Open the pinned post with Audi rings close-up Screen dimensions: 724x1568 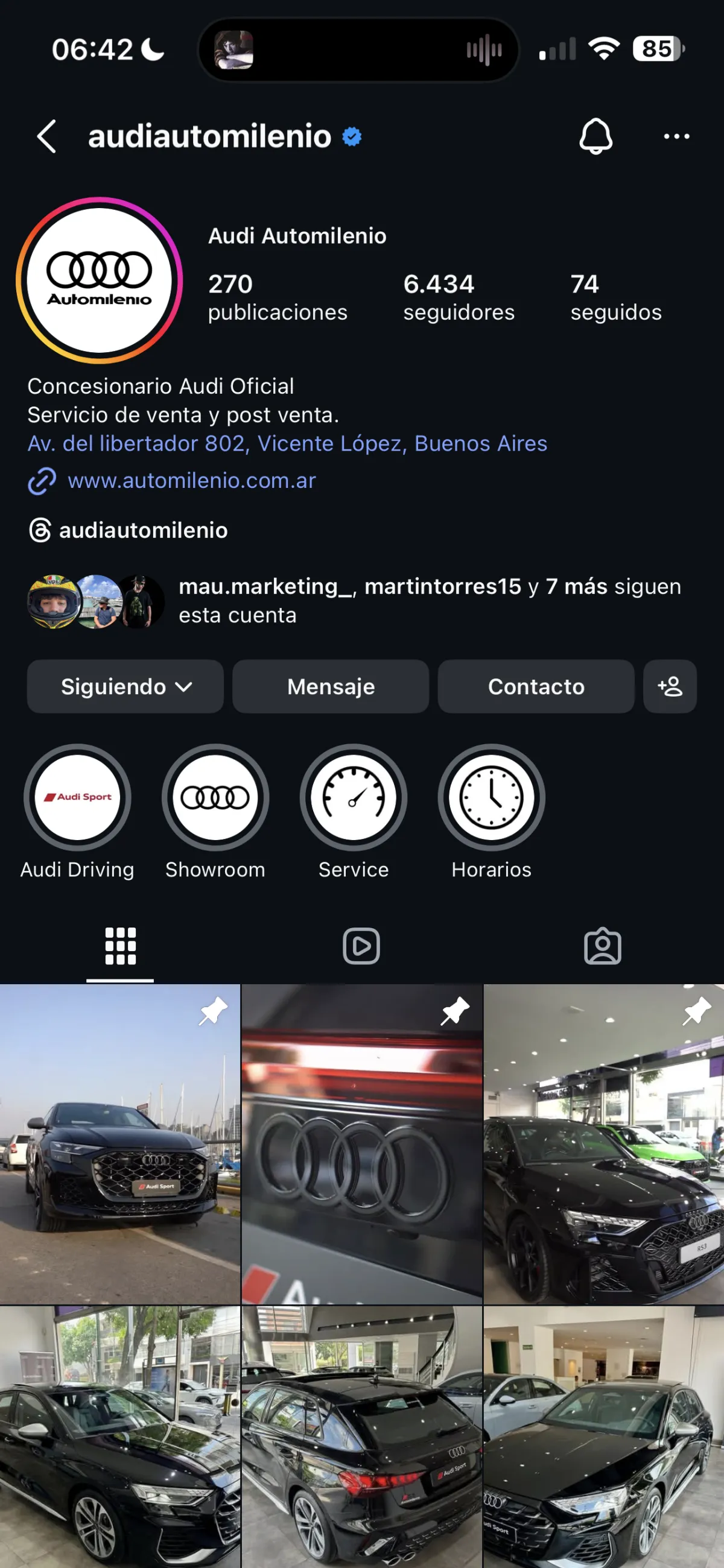click(x=361, y=1145)
